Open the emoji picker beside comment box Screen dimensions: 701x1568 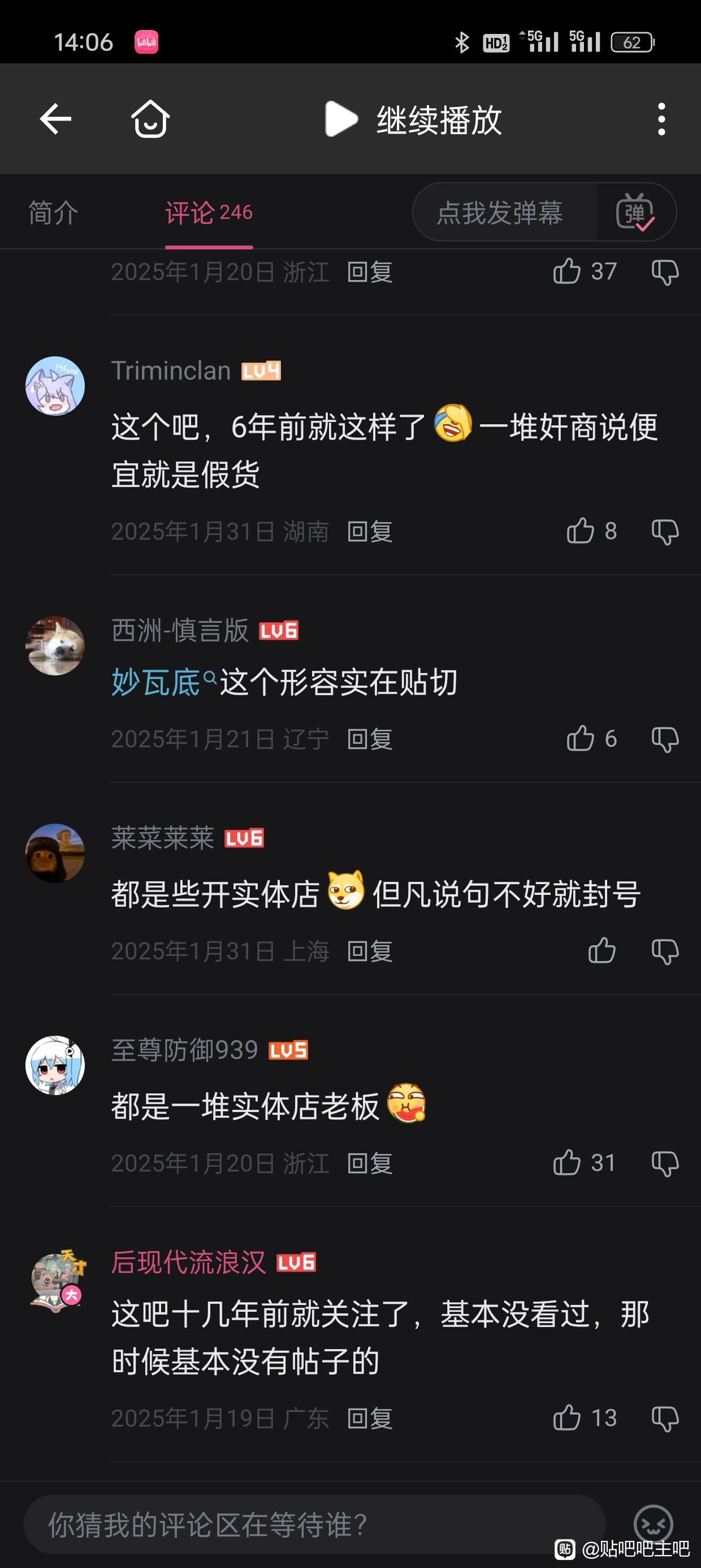point(653,1523)
